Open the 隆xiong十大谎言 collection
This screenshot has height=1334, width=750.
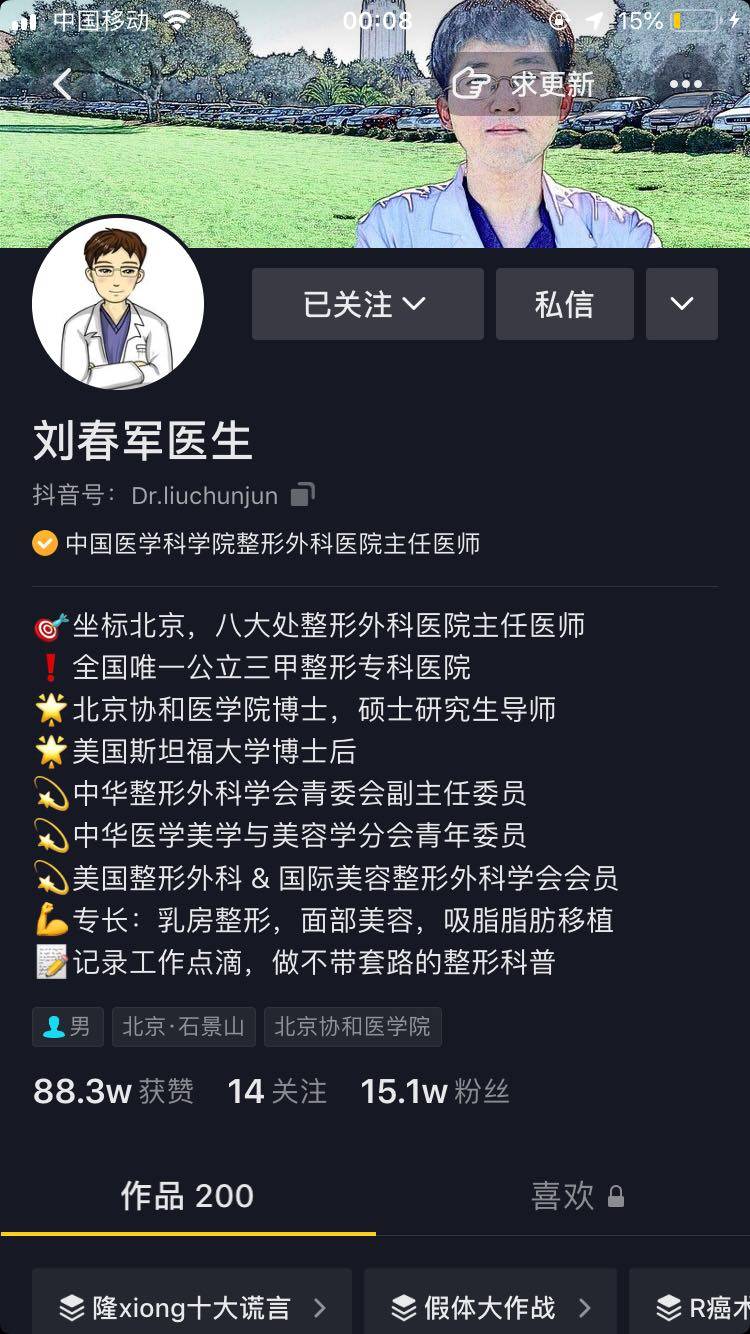[192, 1307]
